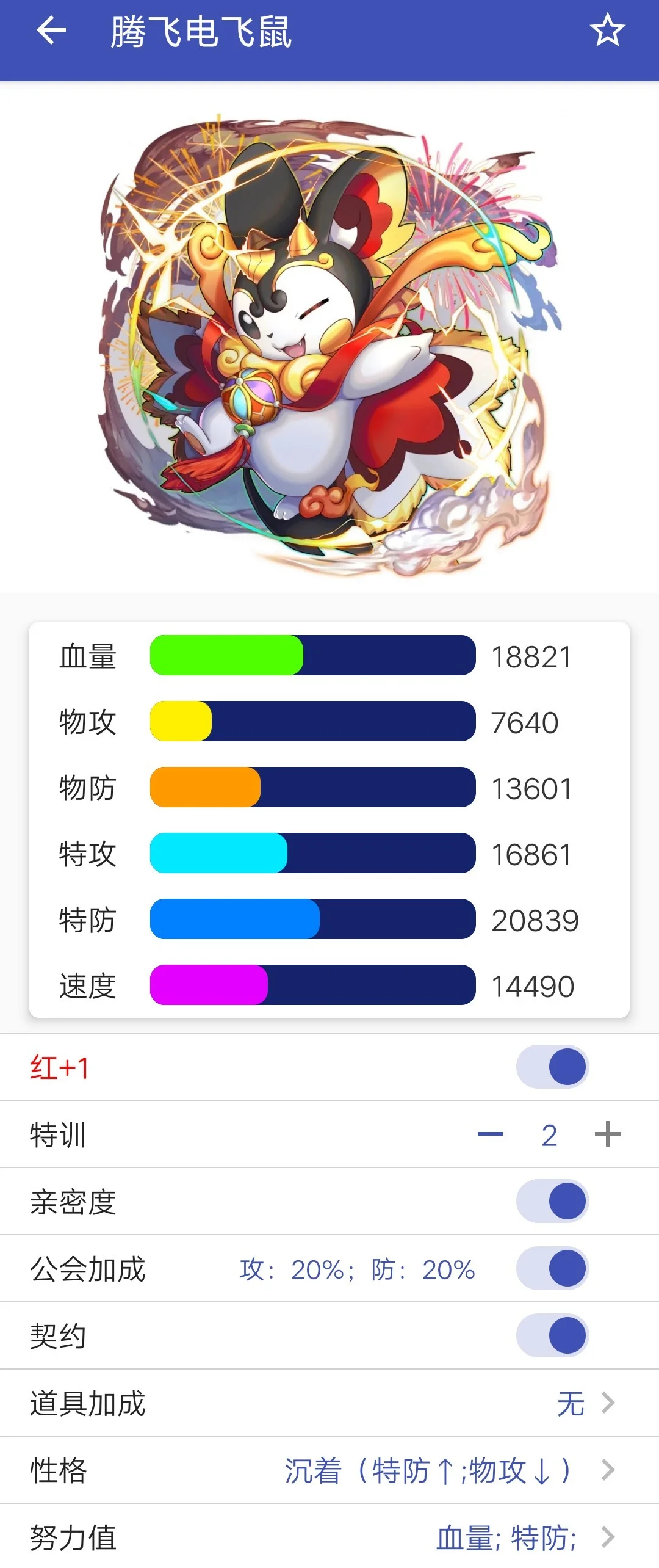Turn off 公会加成 bonus switch
Screen dimensions: 659x1568
(x=552, y=1268)
